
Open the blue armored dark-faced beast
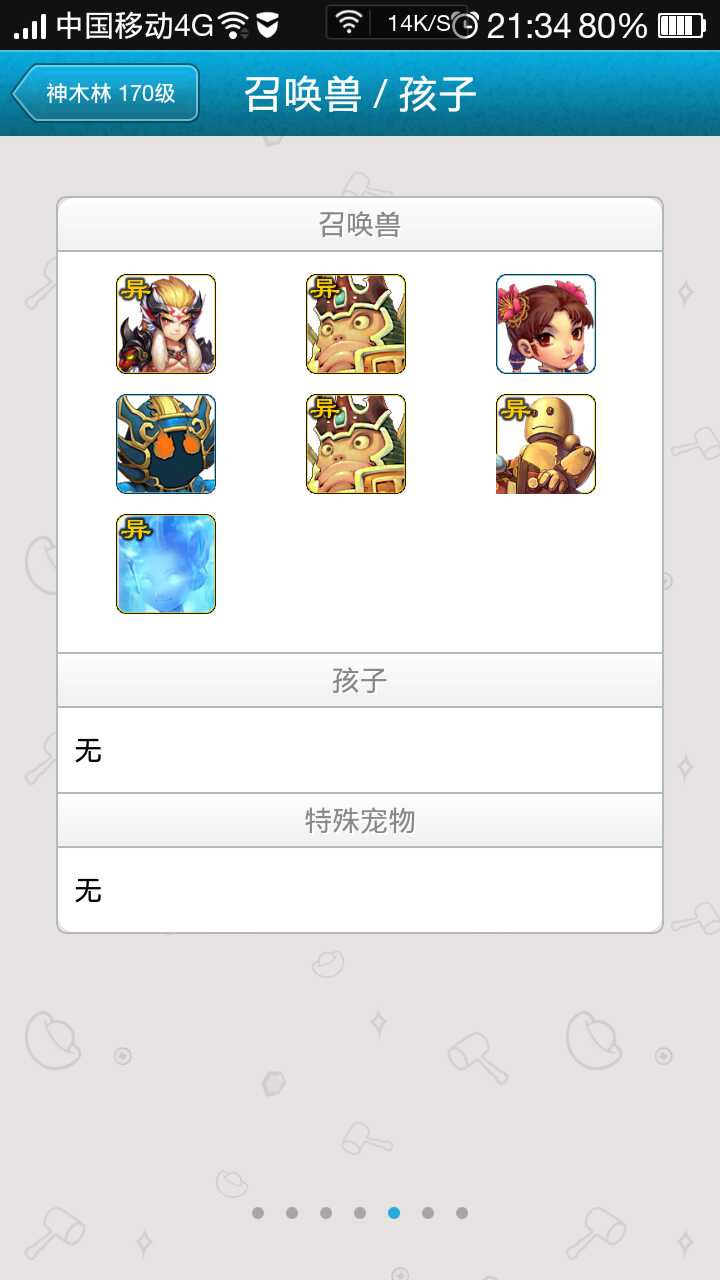(x=166, y=444)
